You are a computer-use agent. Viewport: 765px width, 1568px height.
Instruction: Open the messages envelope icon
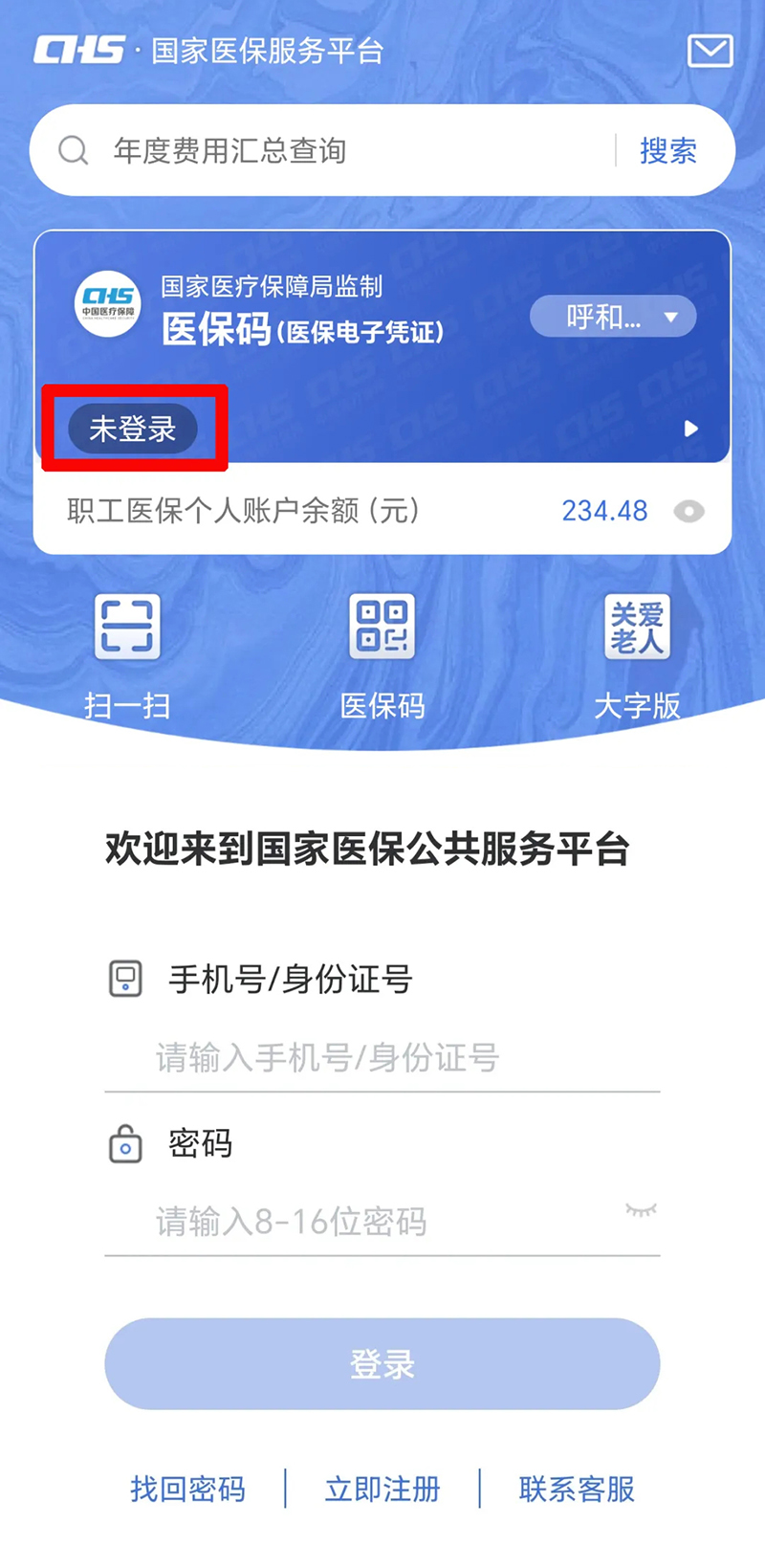pyautogui.click(x=710, y=51)
